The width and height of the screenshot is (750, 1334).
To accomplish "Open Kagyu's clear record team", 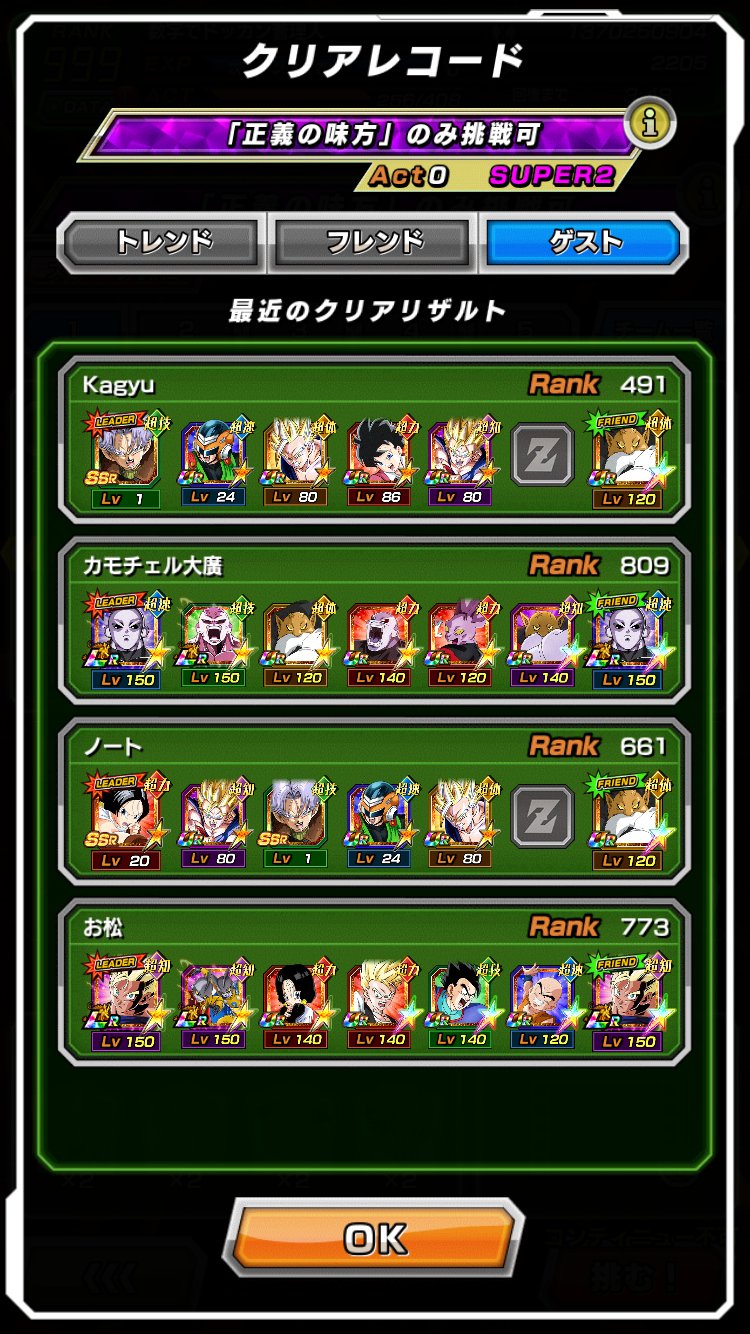I will [374, 440].
